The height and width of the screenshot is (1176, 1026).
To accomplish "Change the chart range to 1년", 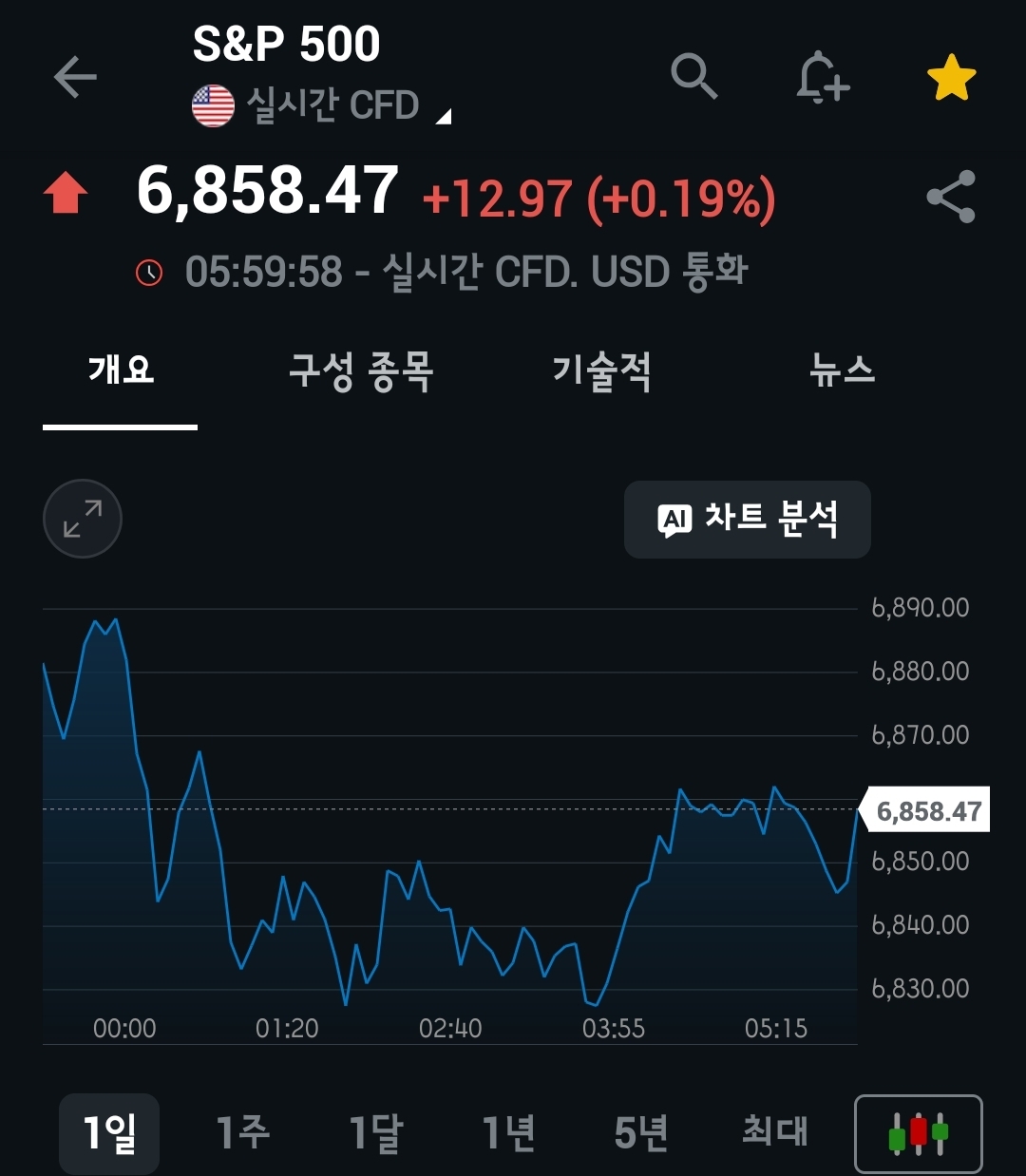I will [x=509, y=1132].
